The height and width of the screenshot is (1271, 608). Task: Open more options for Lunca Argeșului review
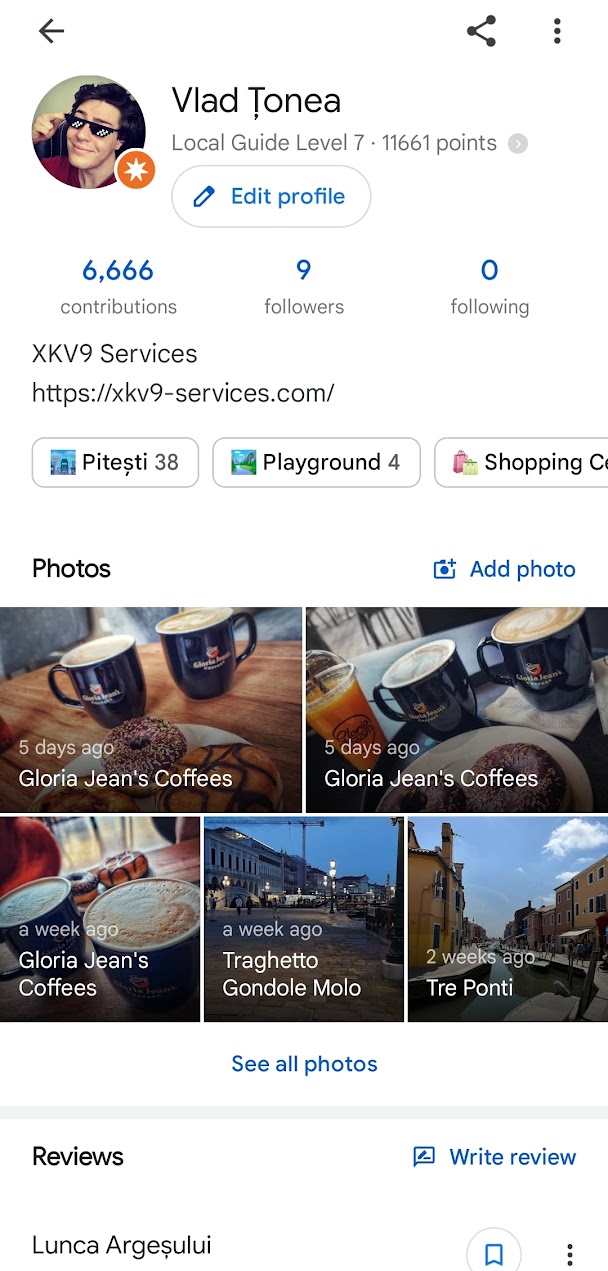570,1253
